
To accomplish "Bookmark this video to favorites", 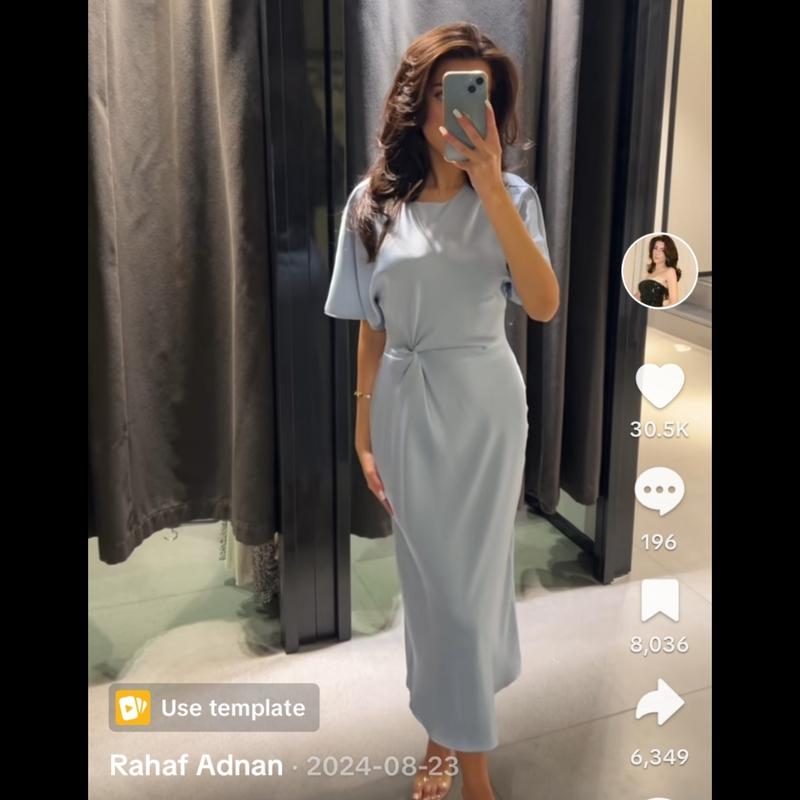I will [x=660, y=600].
